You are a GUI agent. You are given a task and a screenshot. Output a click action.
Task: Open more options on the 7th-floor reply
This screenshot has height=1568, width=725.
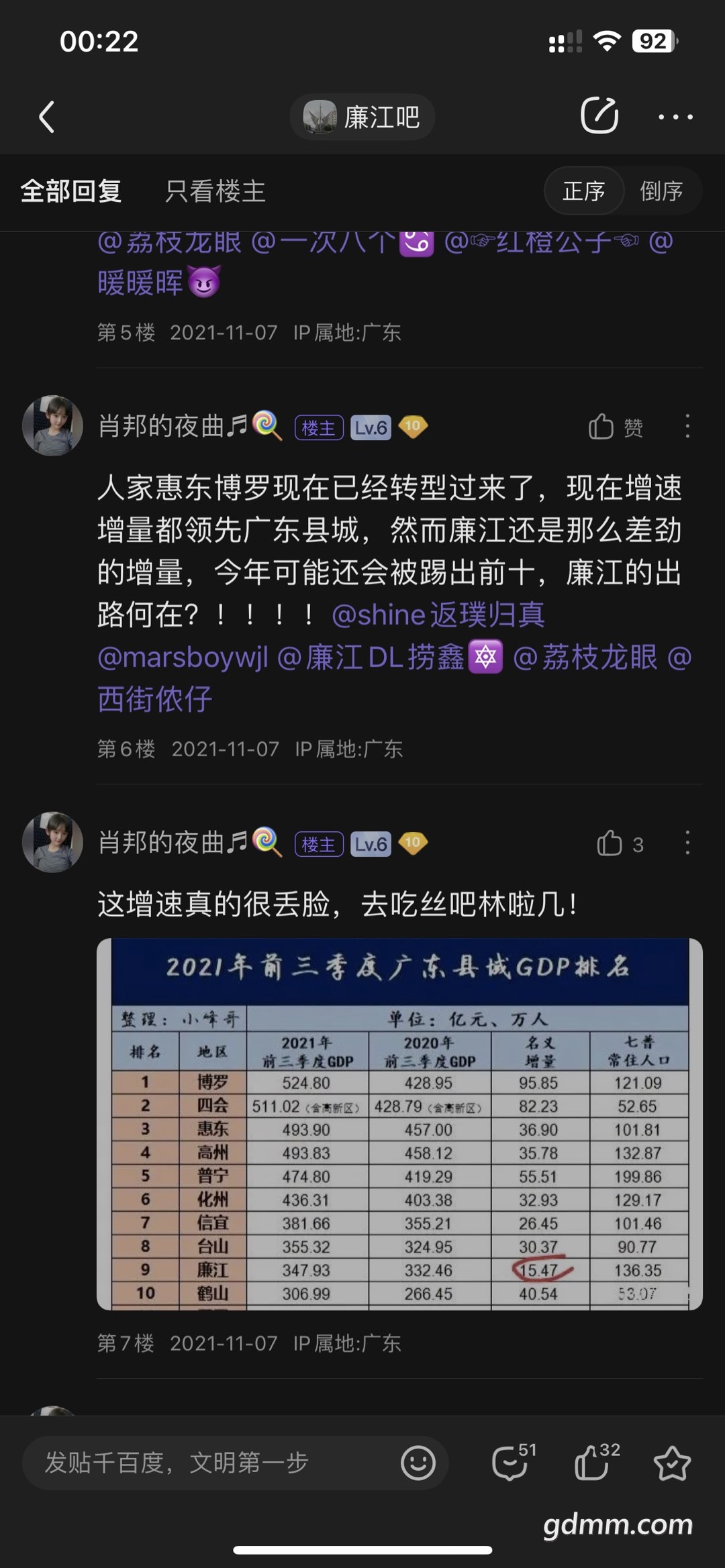[x=687, y=843]
